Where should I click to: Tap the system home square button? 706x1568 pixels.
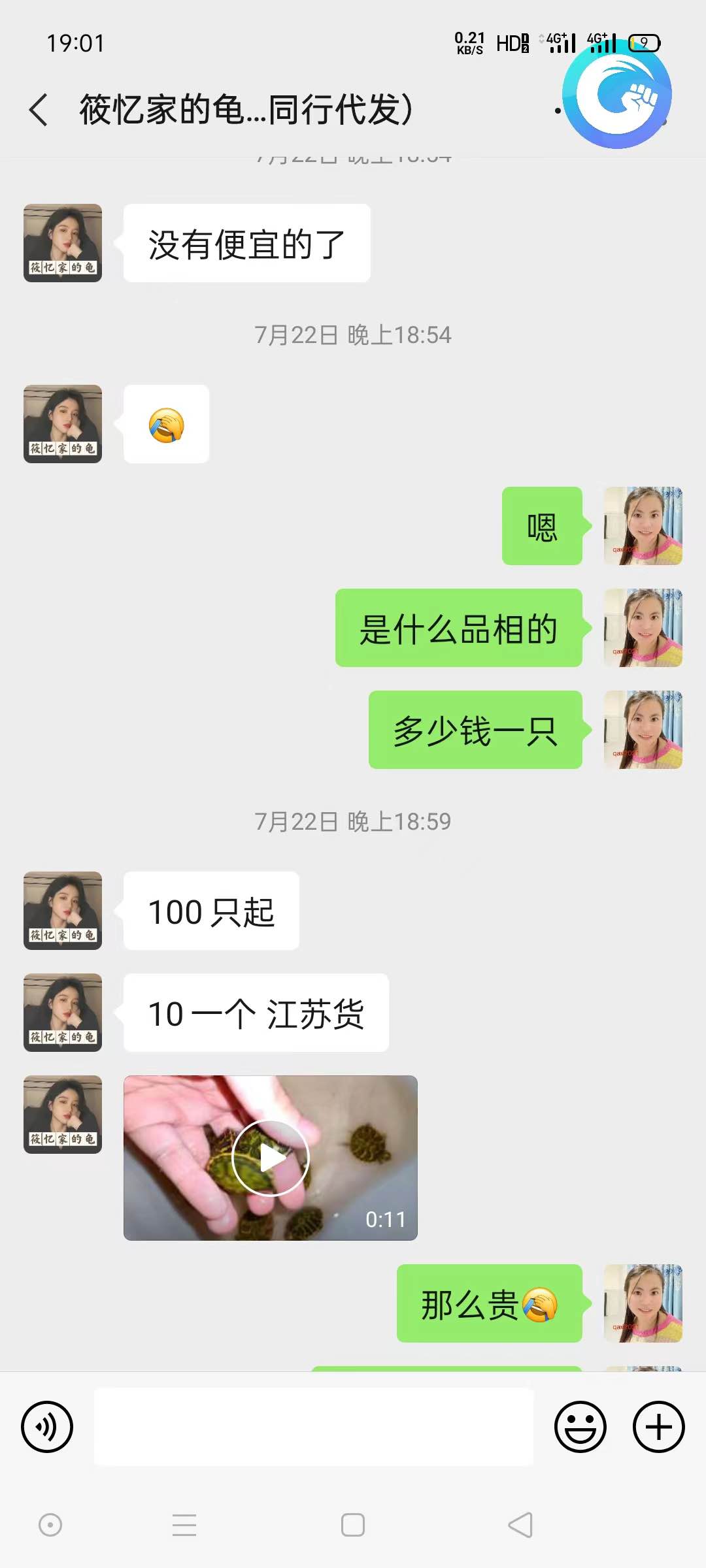(353, 1525)
